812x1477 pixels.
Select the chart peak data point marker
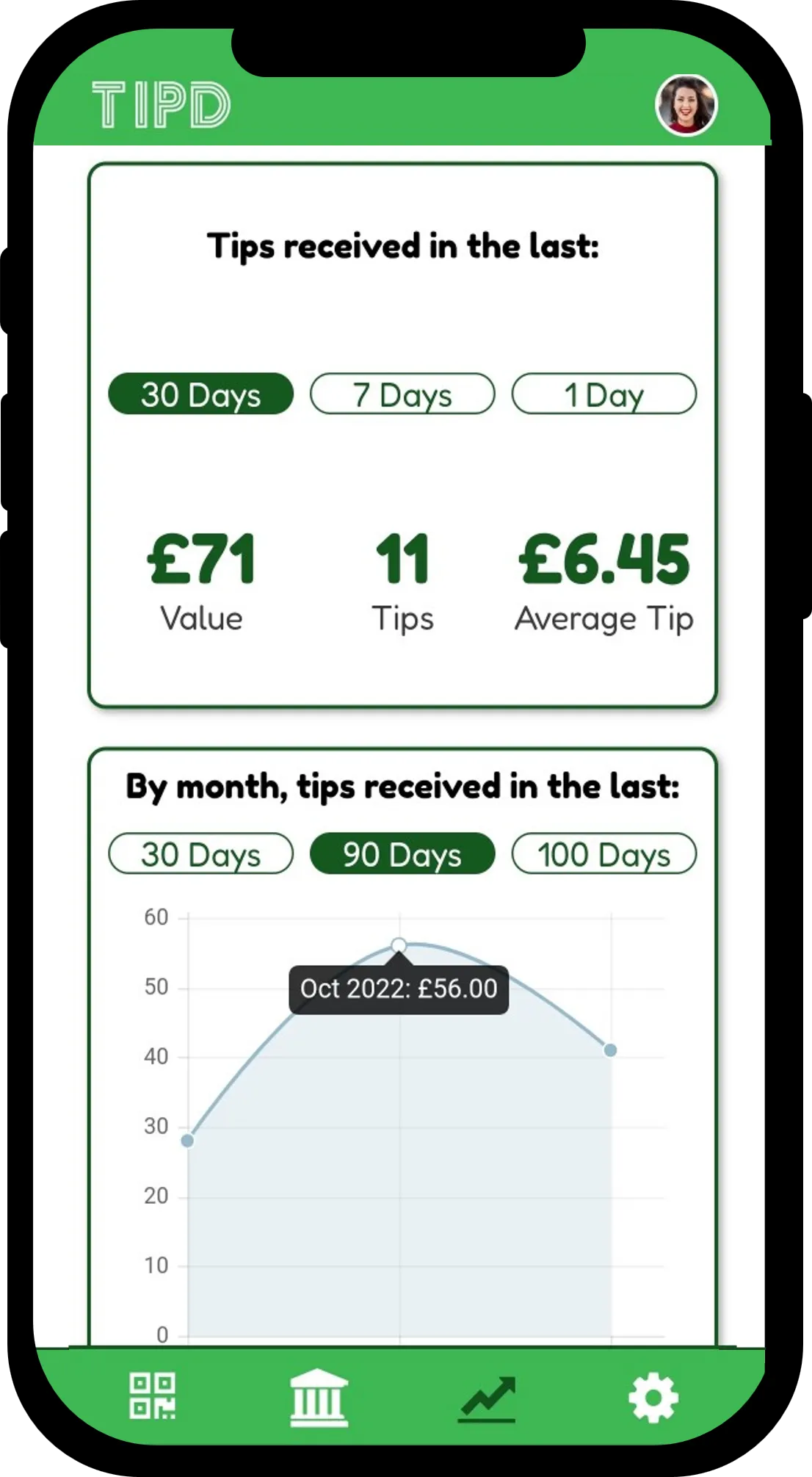click(x=399, y=945)
